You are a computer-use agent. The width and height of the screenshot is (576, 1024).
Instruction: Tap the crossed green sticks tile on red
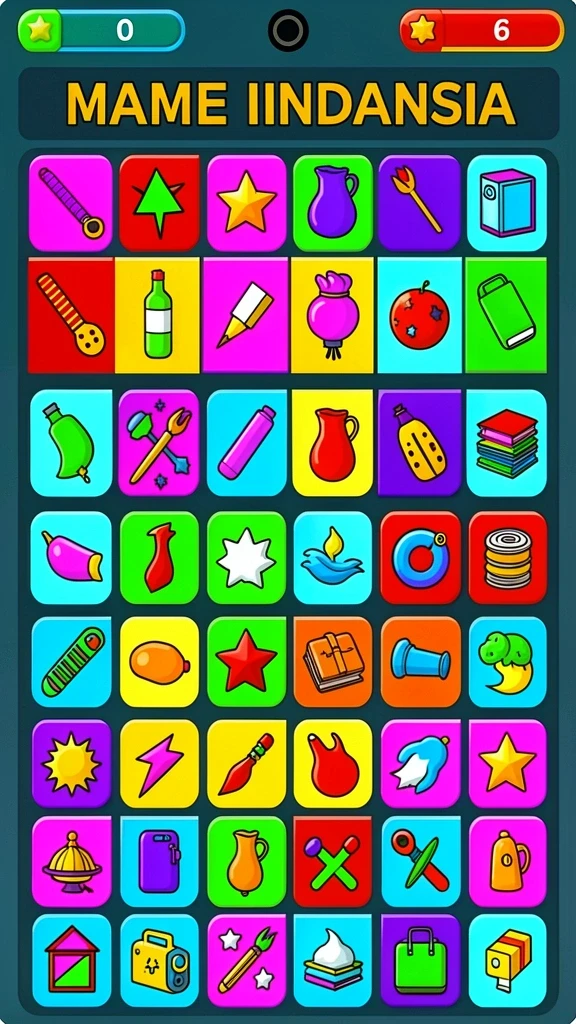332,861
